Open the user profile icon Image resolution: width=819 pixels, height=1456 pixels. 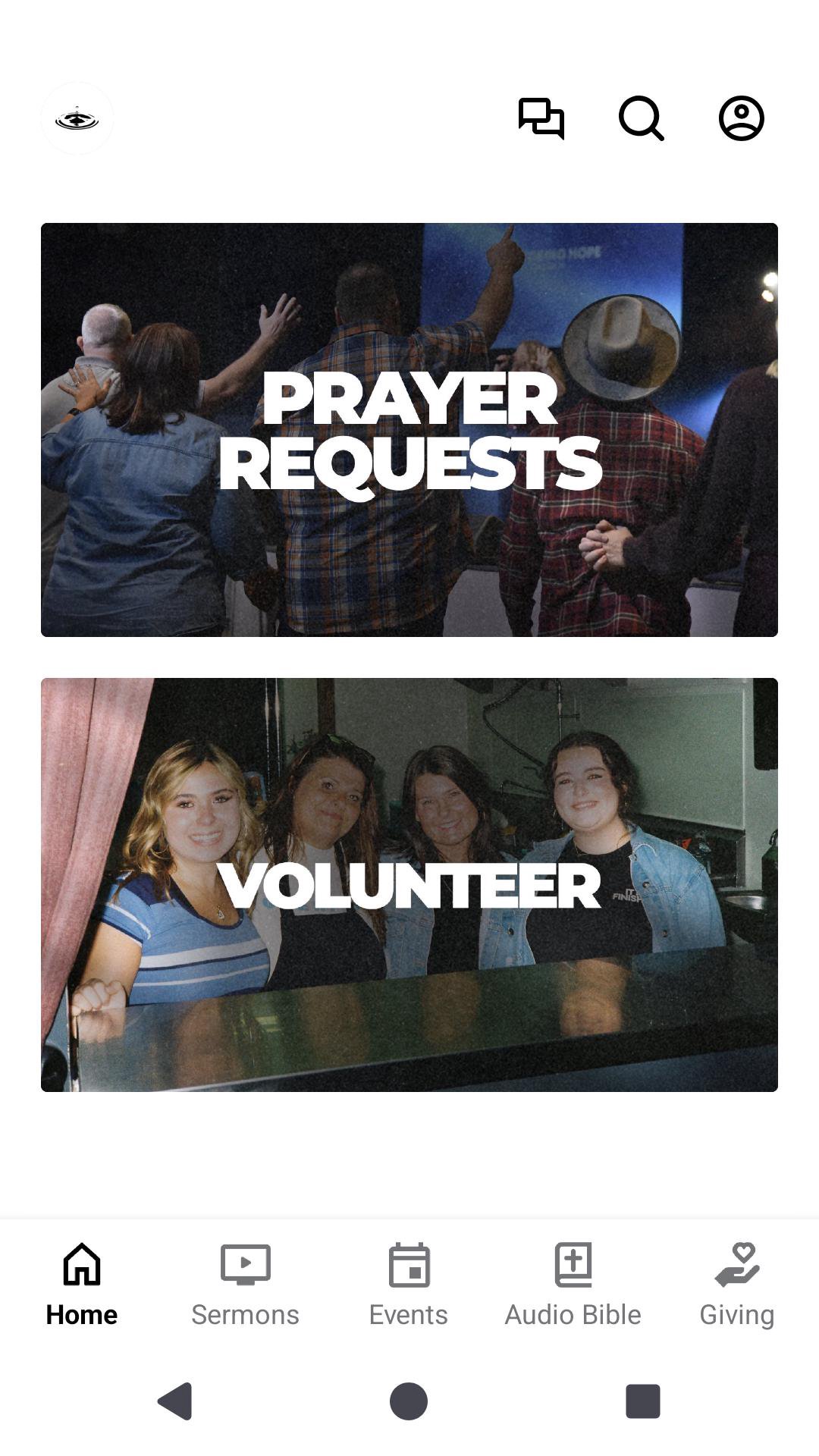[741, 119]
